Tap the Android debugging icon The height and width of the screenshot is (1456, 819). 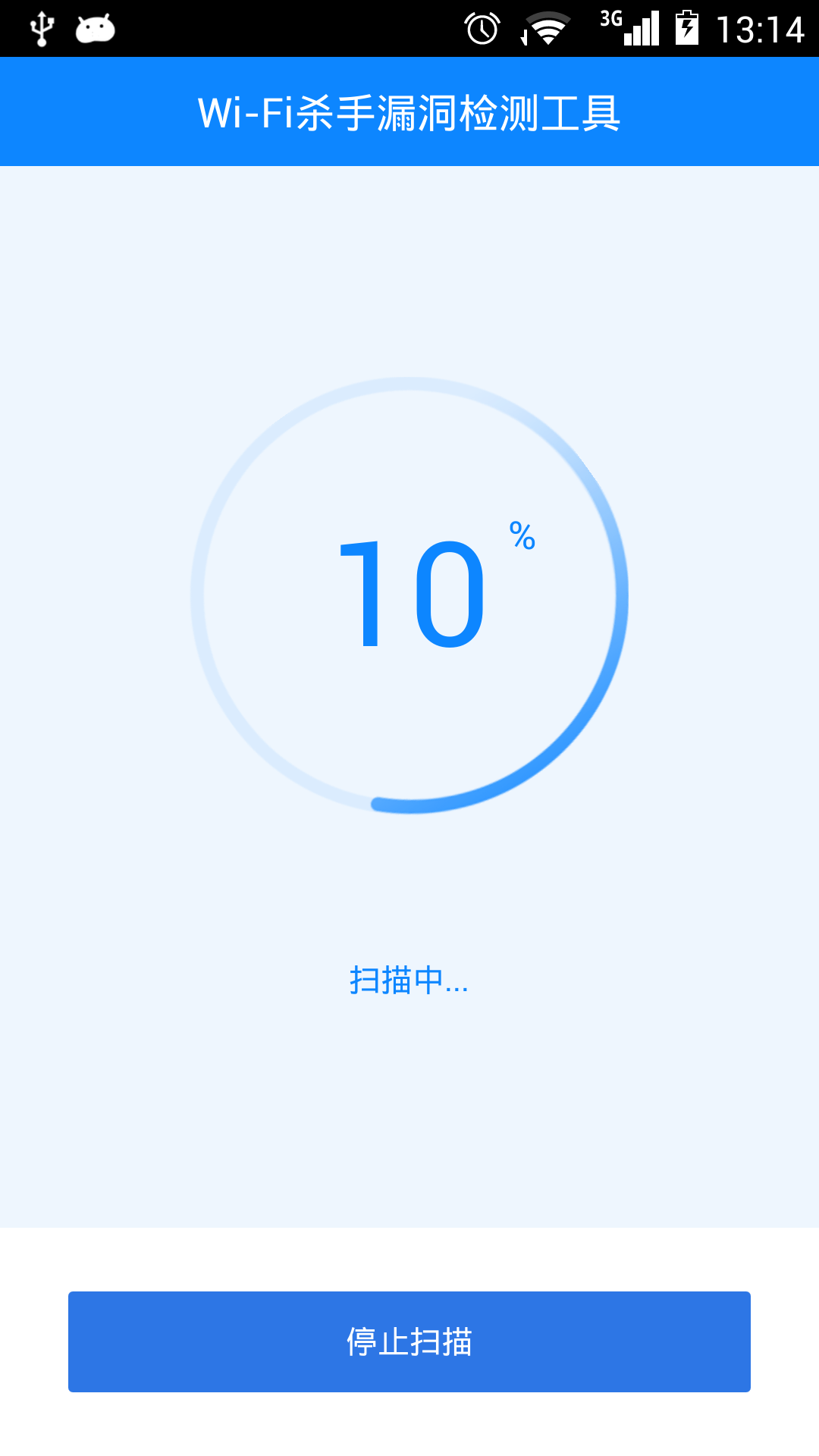[x=95, y=29]
